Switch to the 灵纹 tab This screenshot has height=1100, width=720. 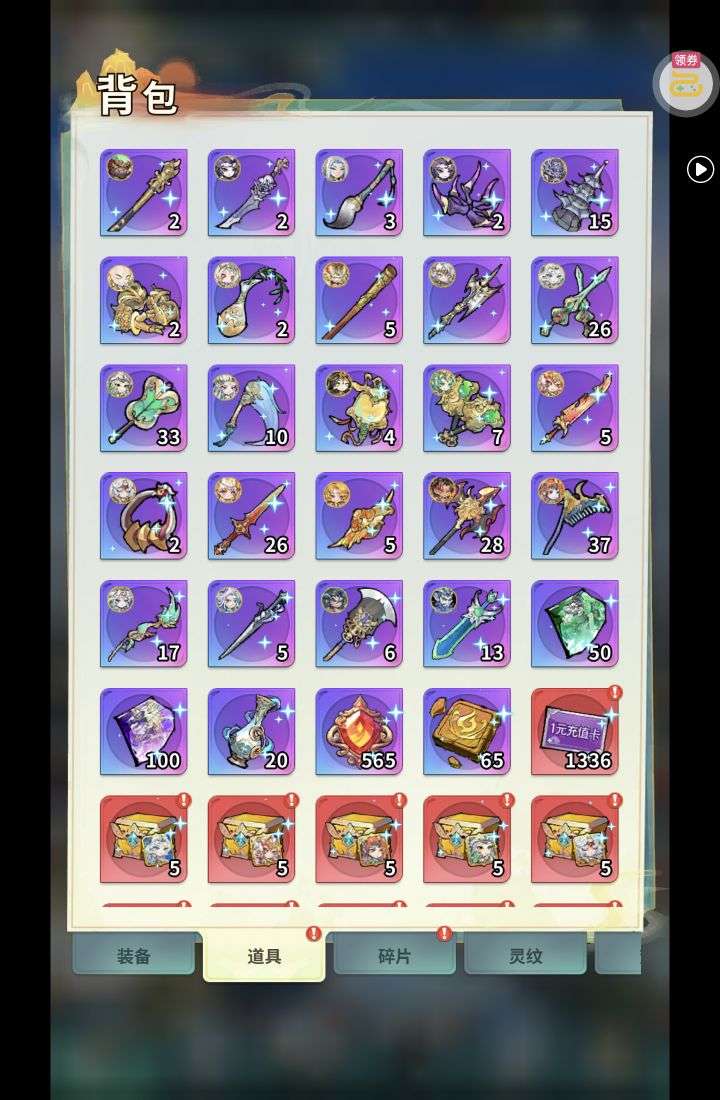coord(525,955)
